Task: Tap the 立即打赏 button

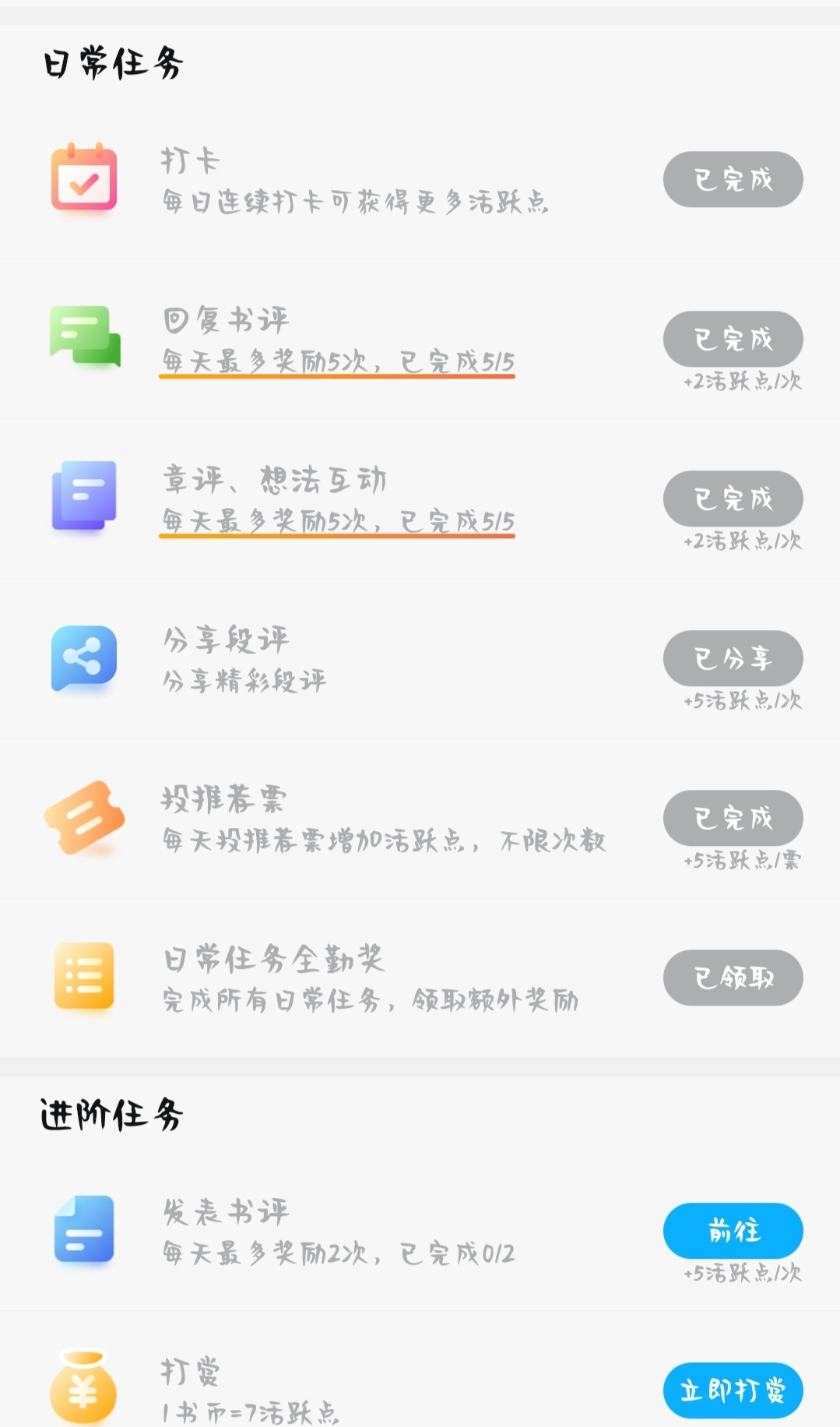Action: [733, 1390]
